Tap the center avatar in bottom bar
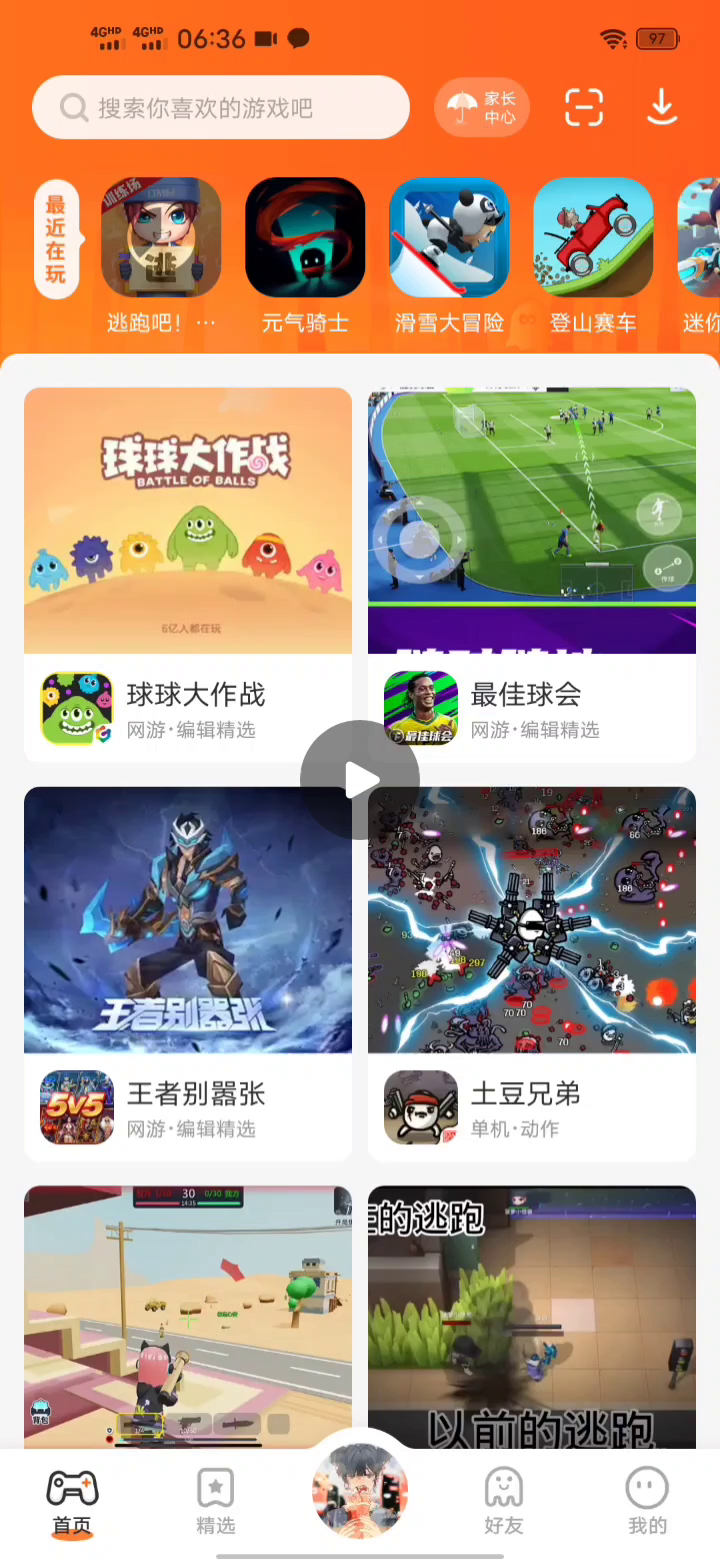Viewport: 720px width, 1560px height. (x=360, y=1490)
